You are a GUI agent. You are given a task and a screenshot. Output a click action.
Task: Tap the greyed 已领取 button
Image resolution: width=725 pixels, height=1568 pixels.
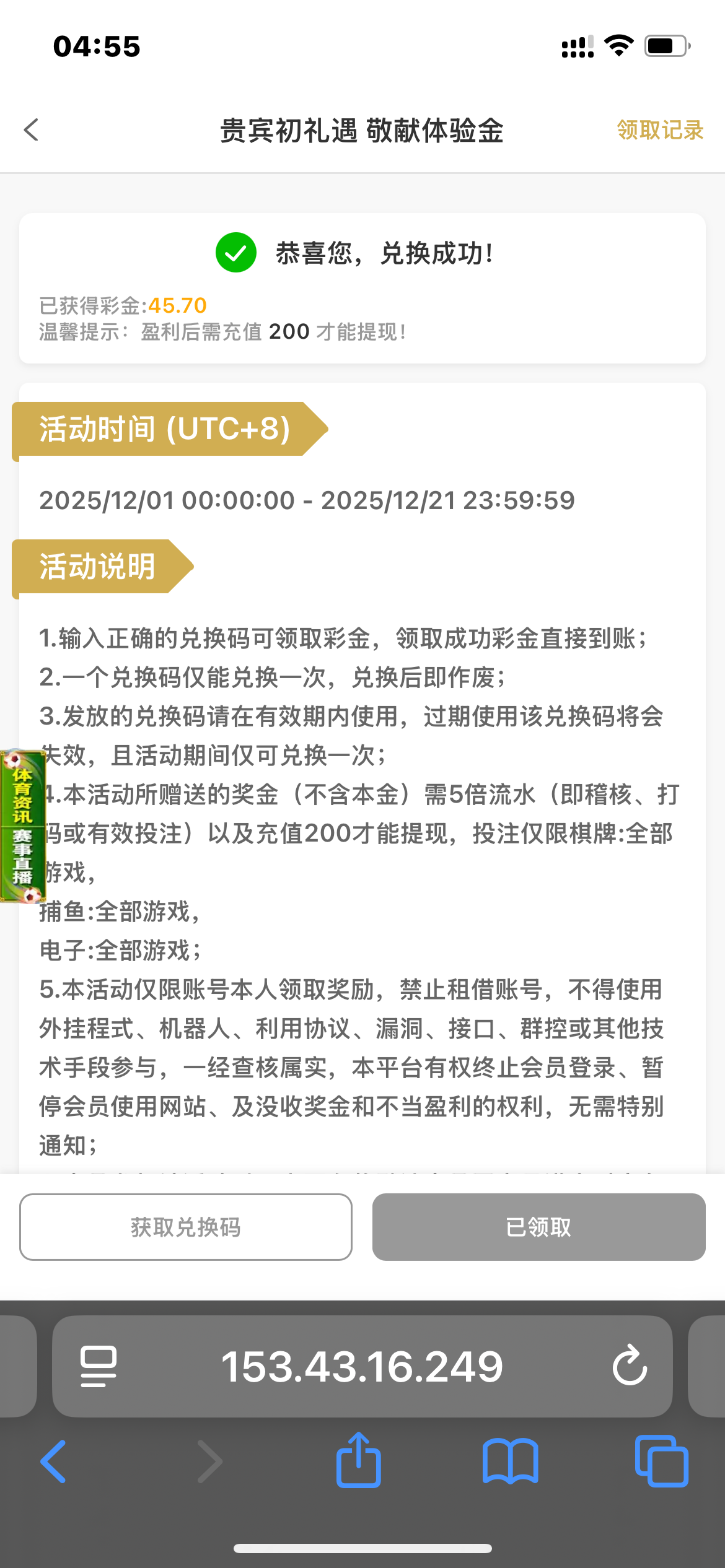click(538, 1227)
